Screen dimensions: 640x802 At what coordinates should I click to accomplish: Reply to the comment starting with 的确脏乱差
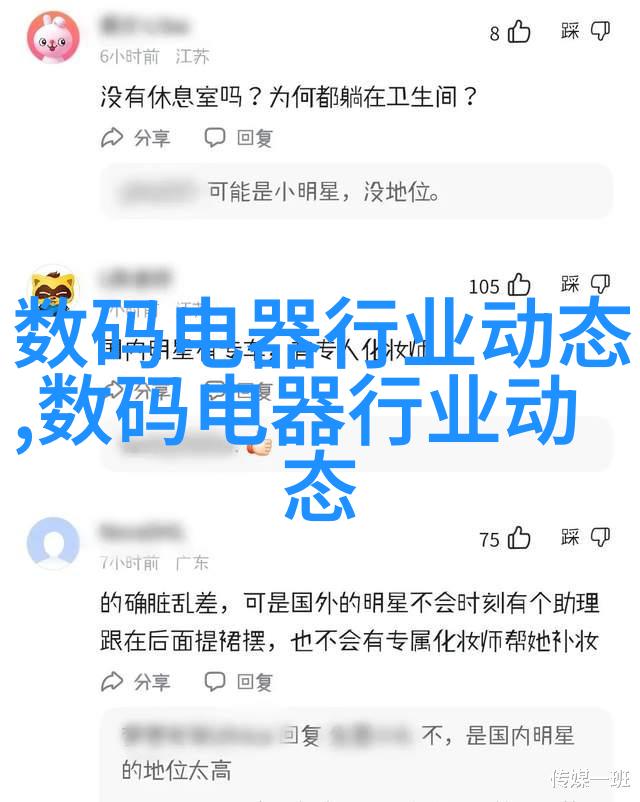pos(239,683)
